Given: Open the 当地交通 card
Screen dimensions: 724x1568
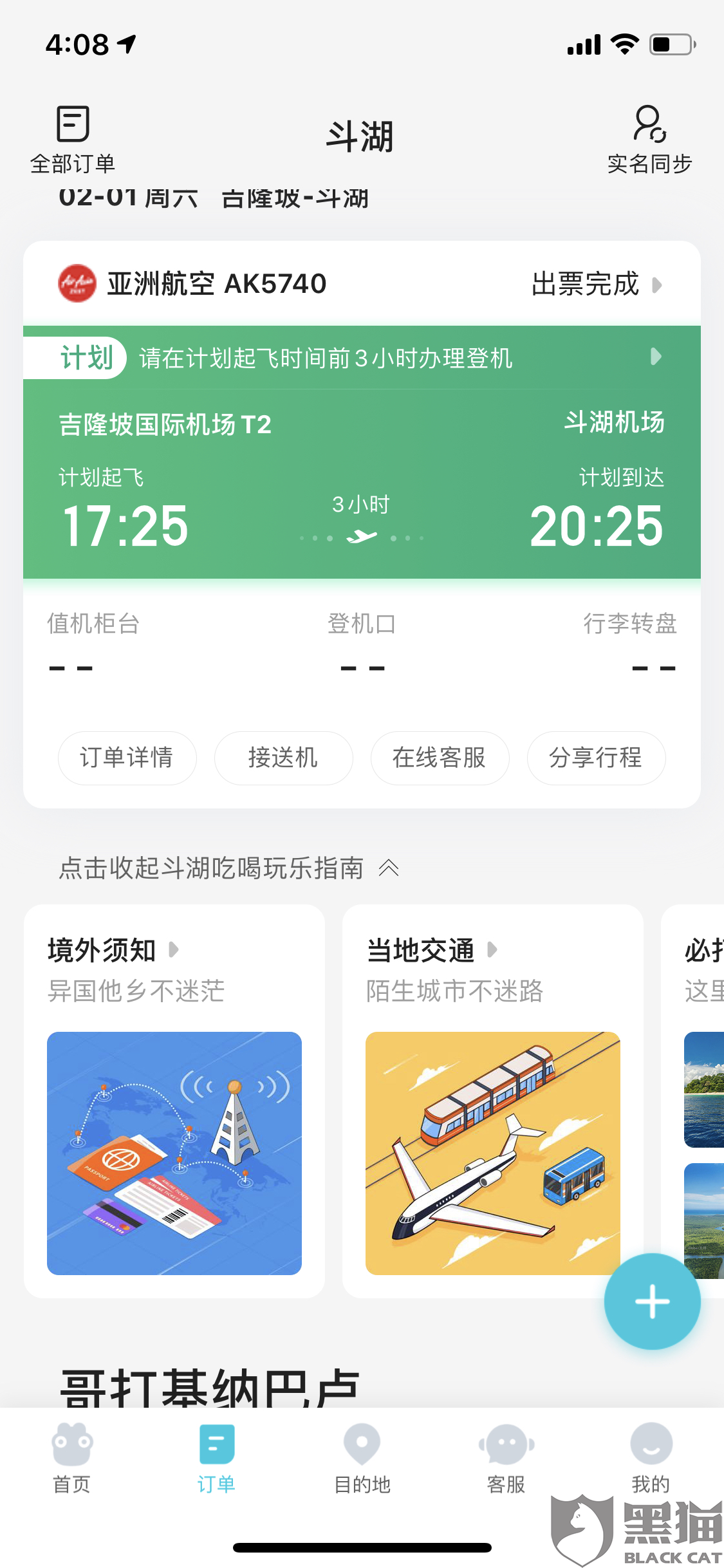Looking at the screenshot, I should (x=492, y=1101).
